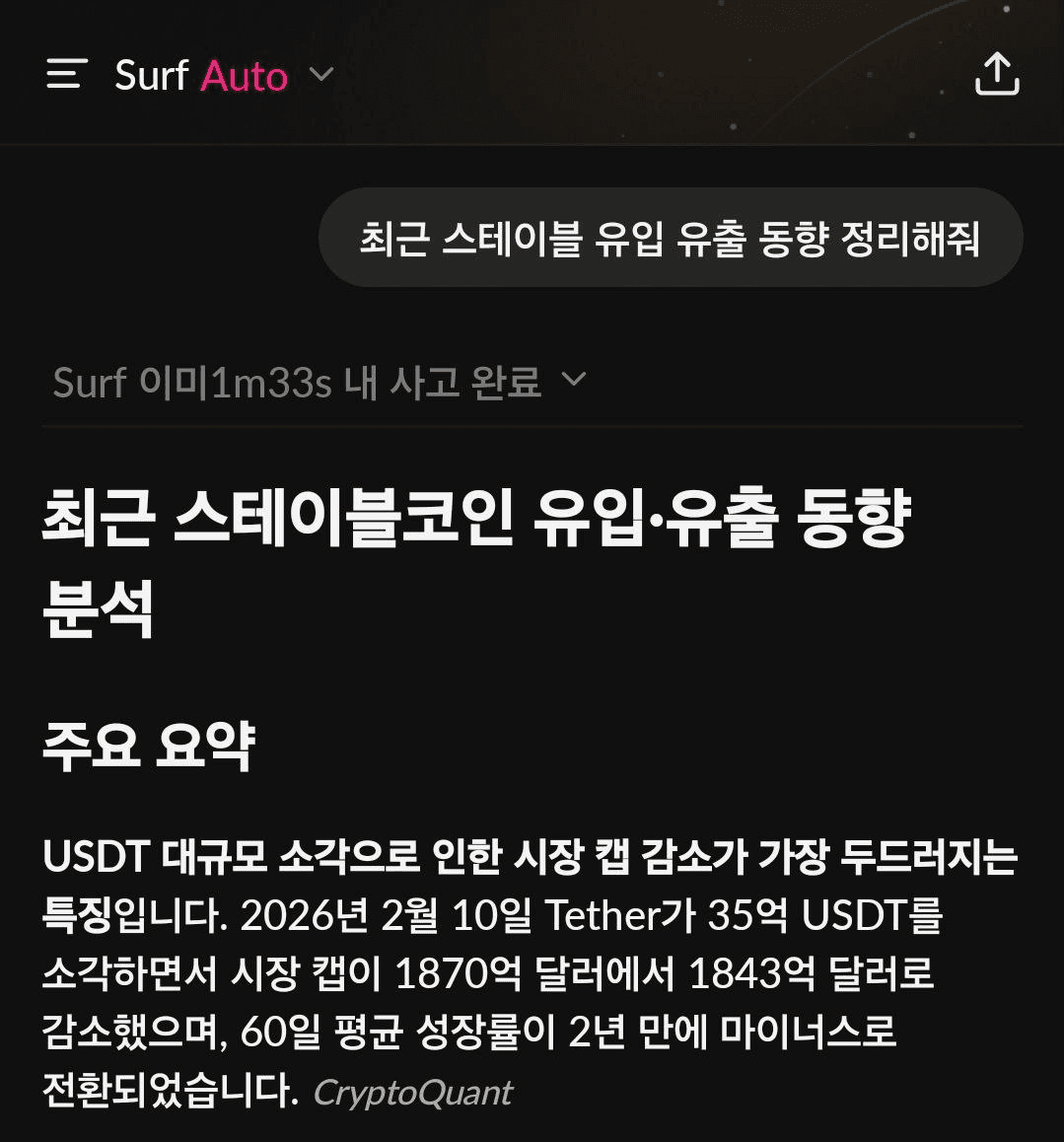The height and width of the screenshot is (1142, 1064).
Task: Open the hamburger menu
Action: pos(67,75)
